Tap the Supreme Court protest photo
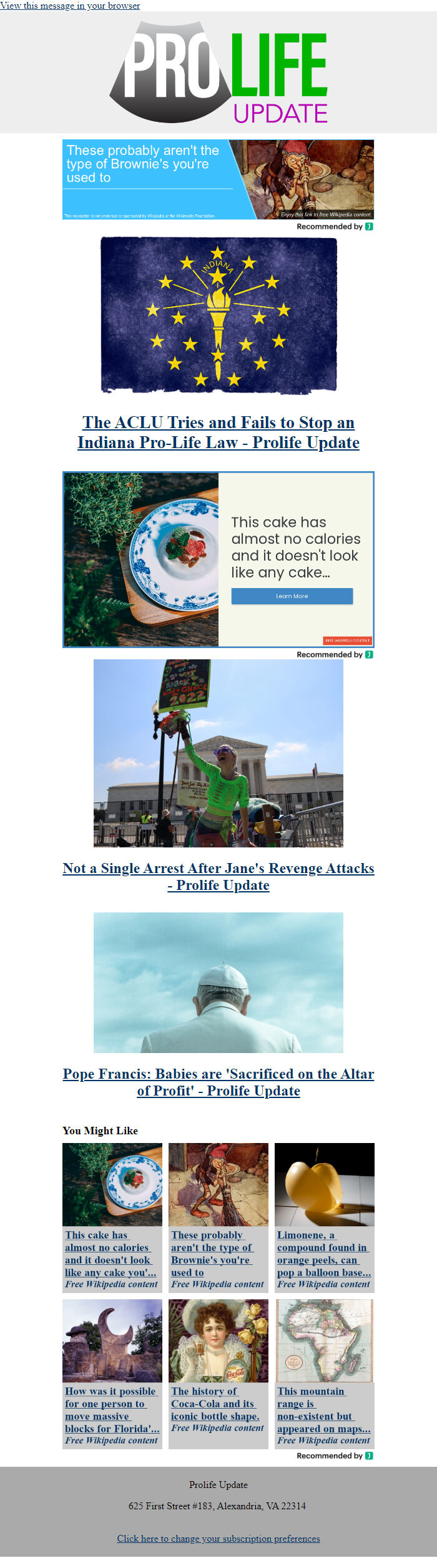Screen dimensions: 437x1568 click(219, 753)
